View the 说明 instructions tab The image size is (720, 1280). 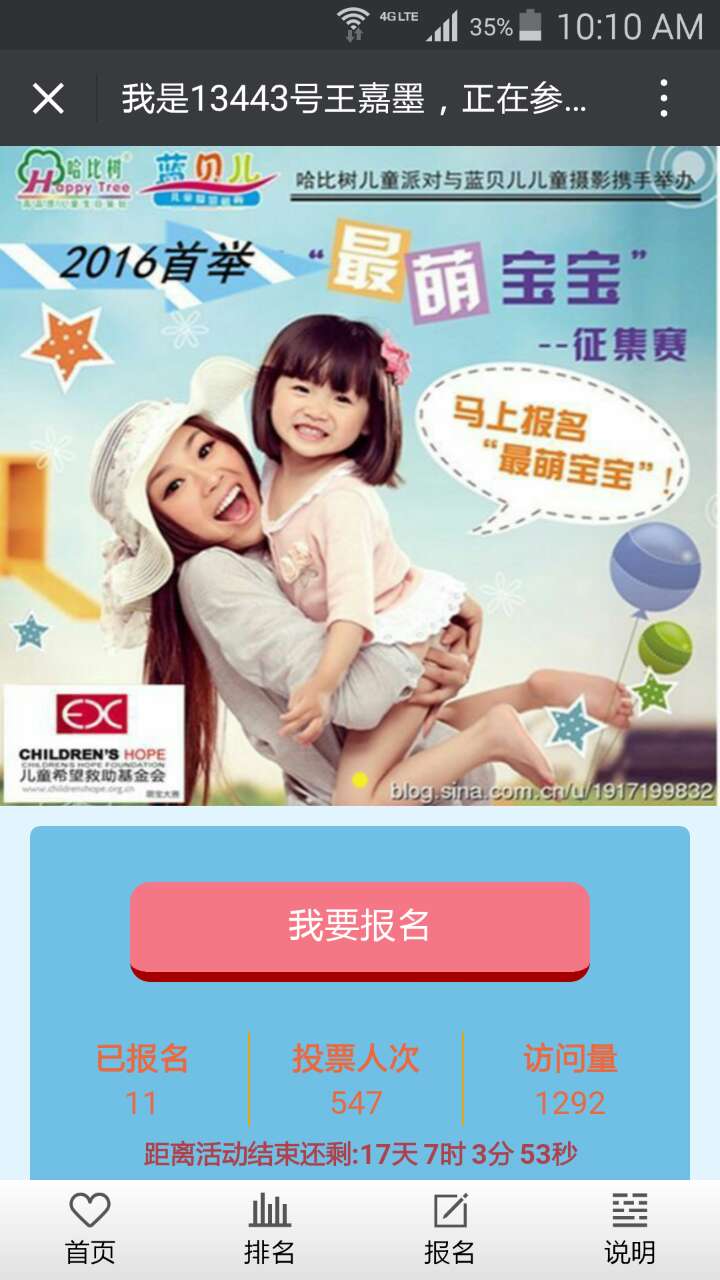click(x=630, y=1230)
